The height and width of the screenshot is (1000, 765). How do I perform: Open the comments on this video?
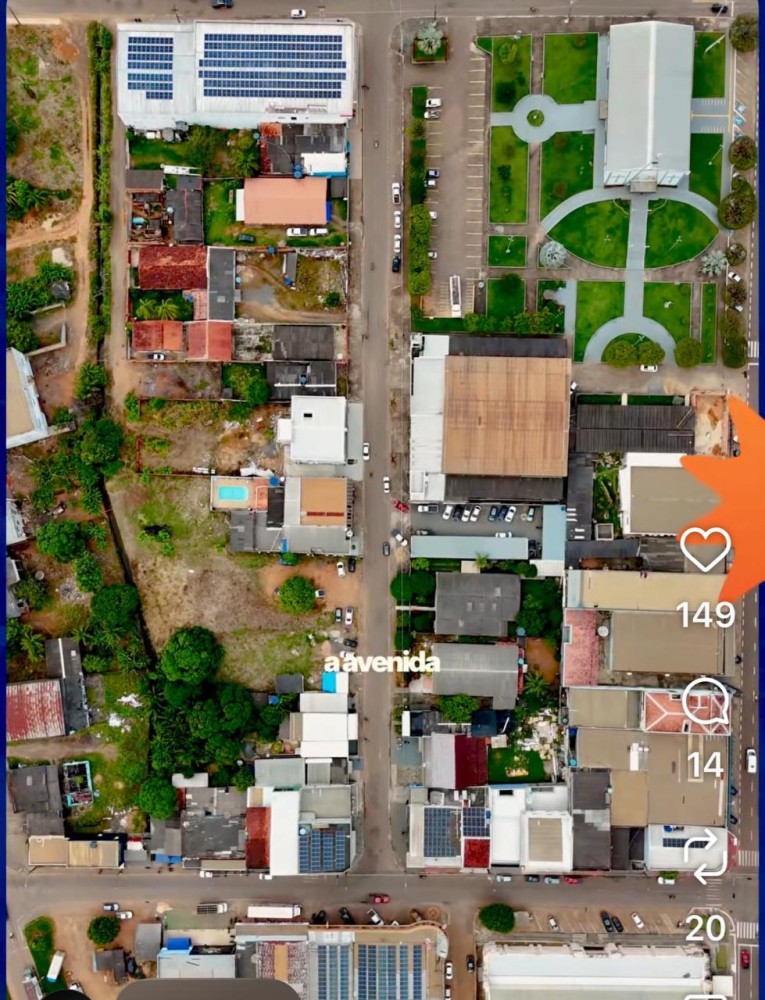pyautogui.click(x=705, y=703)
